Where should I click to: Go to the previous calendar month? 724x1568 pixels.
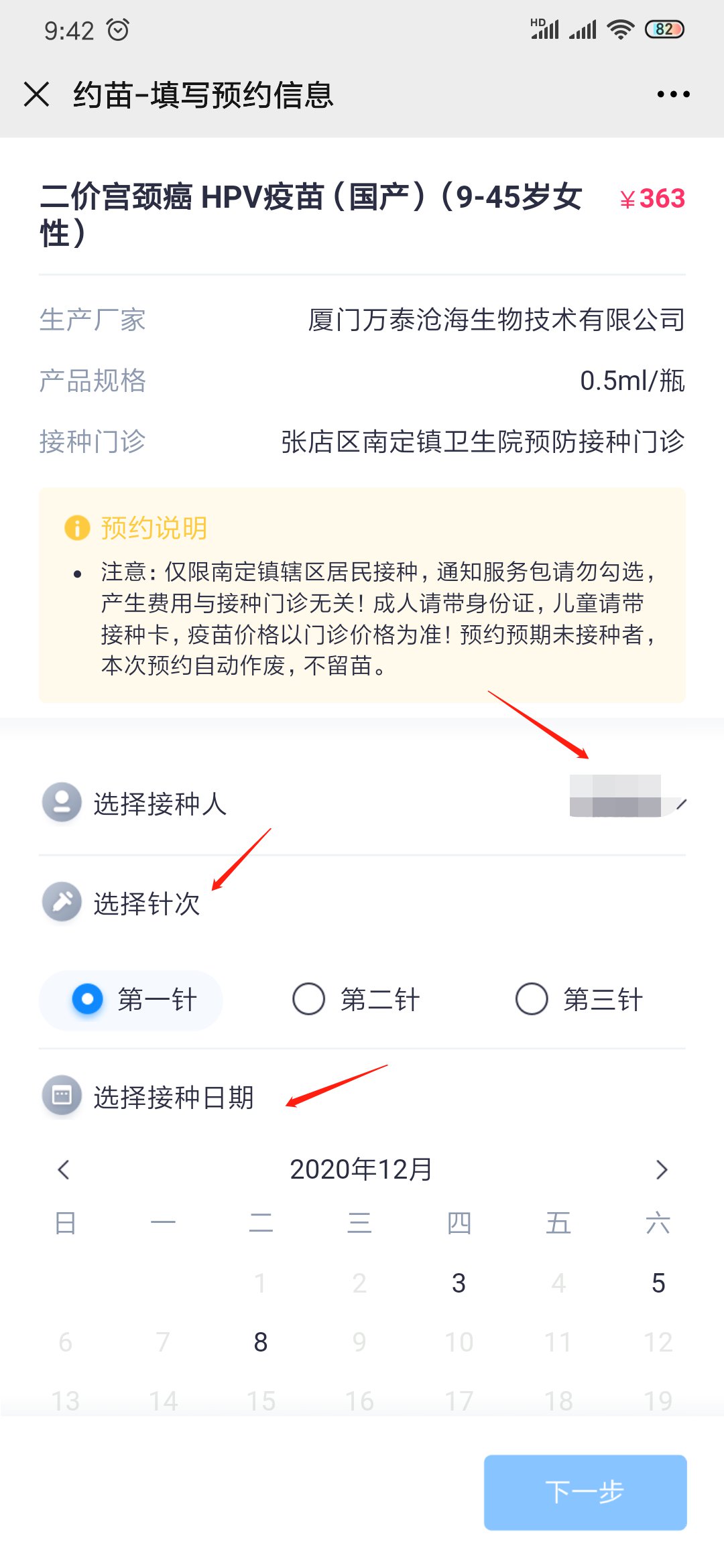click(x=64, y=1170)
